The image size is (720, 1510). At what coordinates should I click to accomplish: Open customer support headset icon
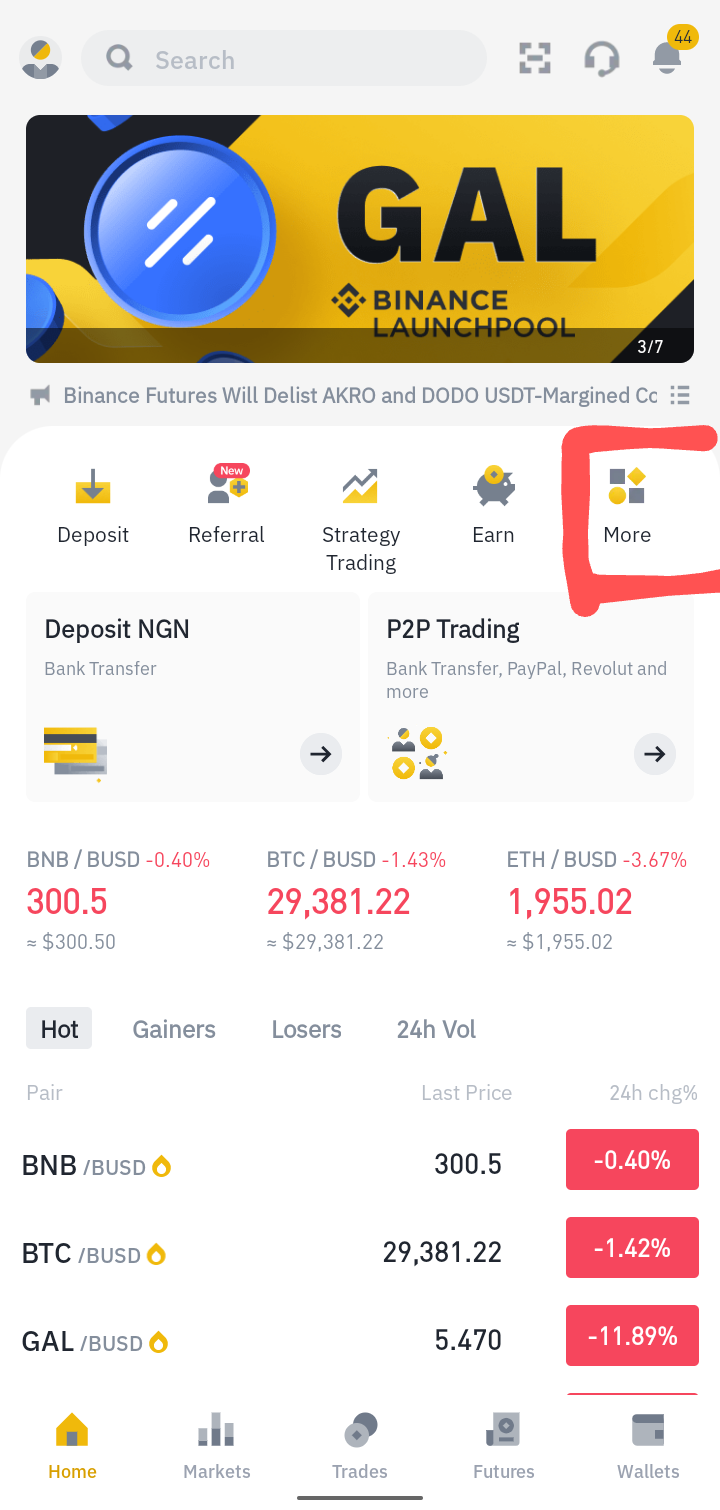[601, 59]
